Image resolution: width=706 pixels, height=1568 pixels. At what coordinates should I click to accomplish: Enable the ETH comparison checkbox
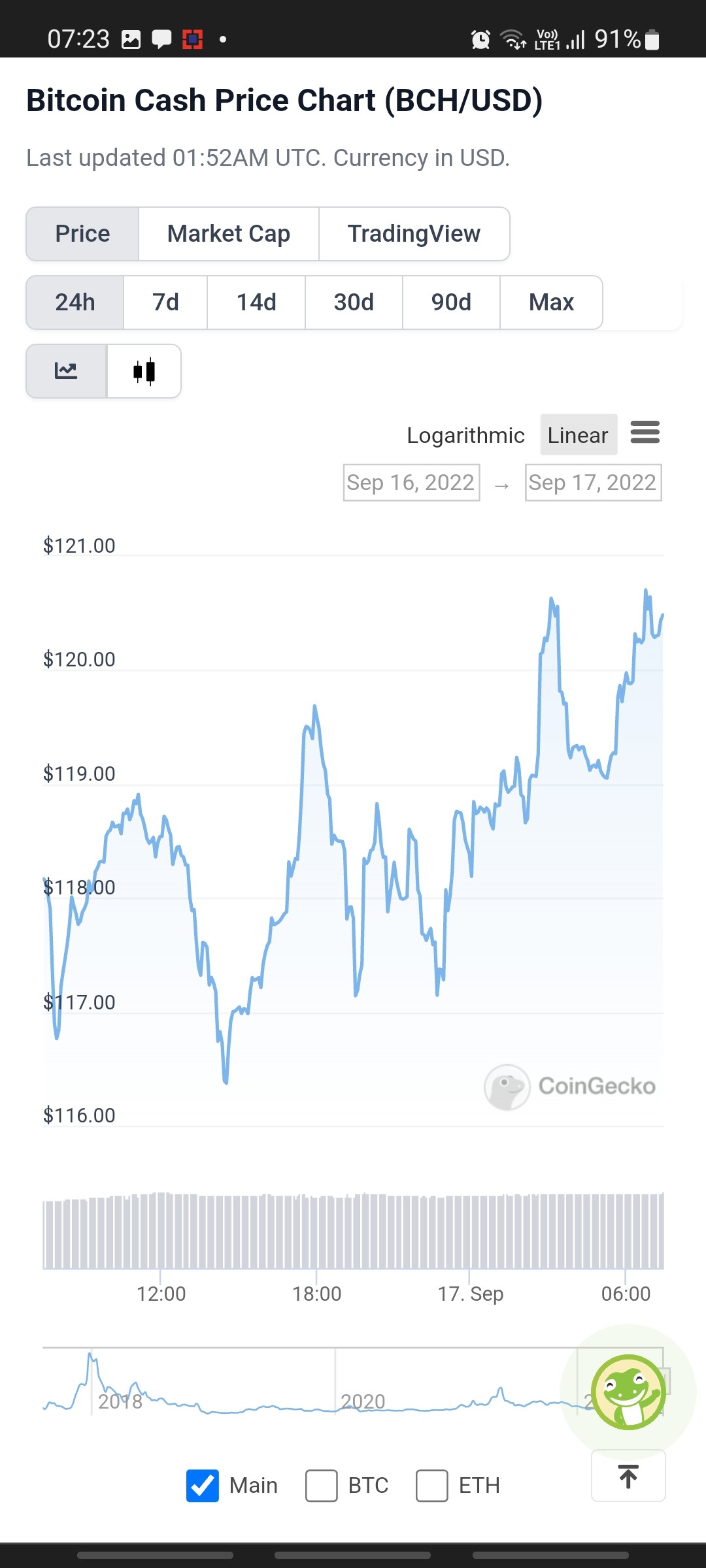(x=432, y=1486)
